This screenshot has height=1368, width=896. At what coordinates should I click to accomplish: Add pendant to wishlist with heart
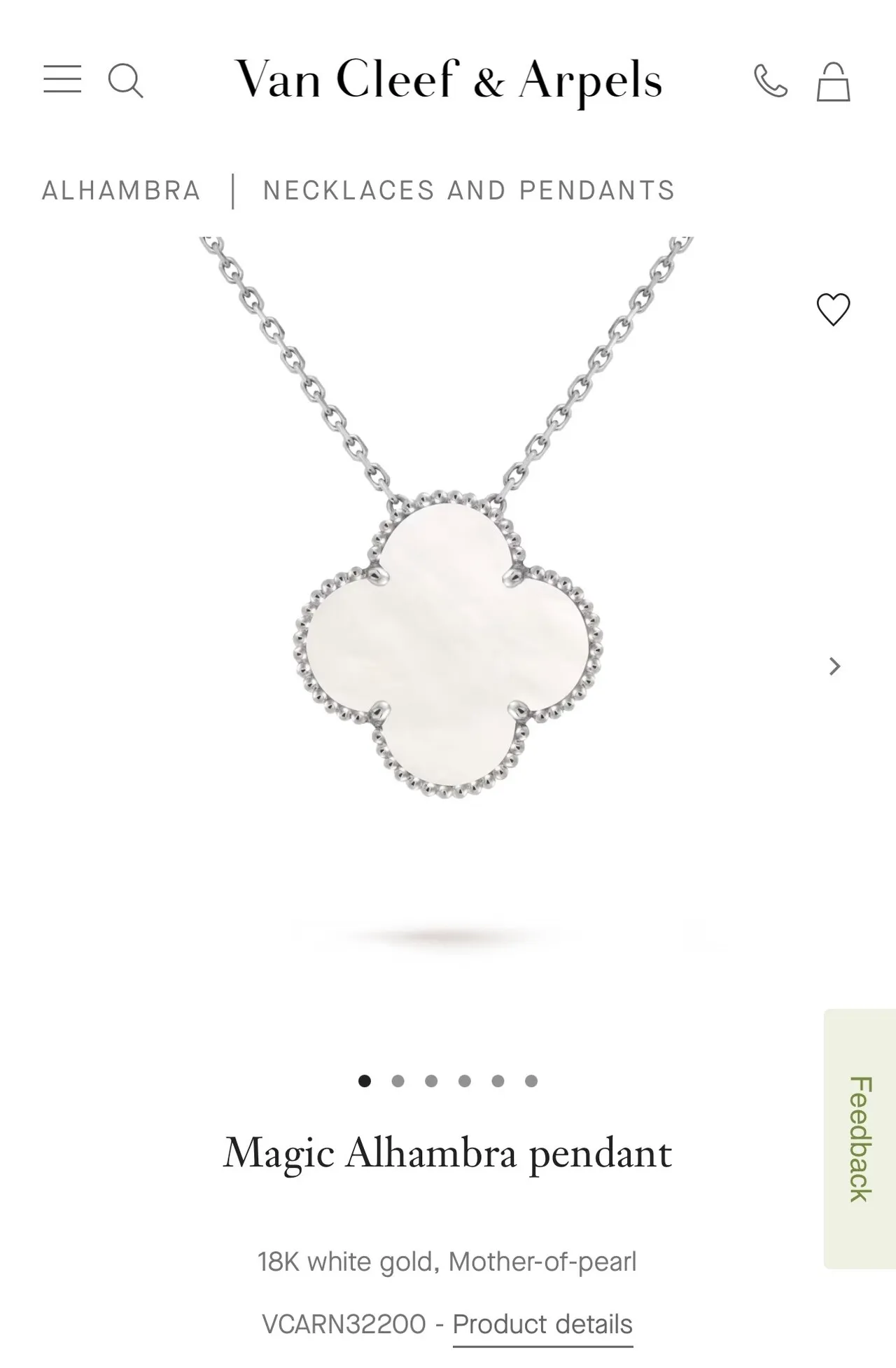click(833, 309)
